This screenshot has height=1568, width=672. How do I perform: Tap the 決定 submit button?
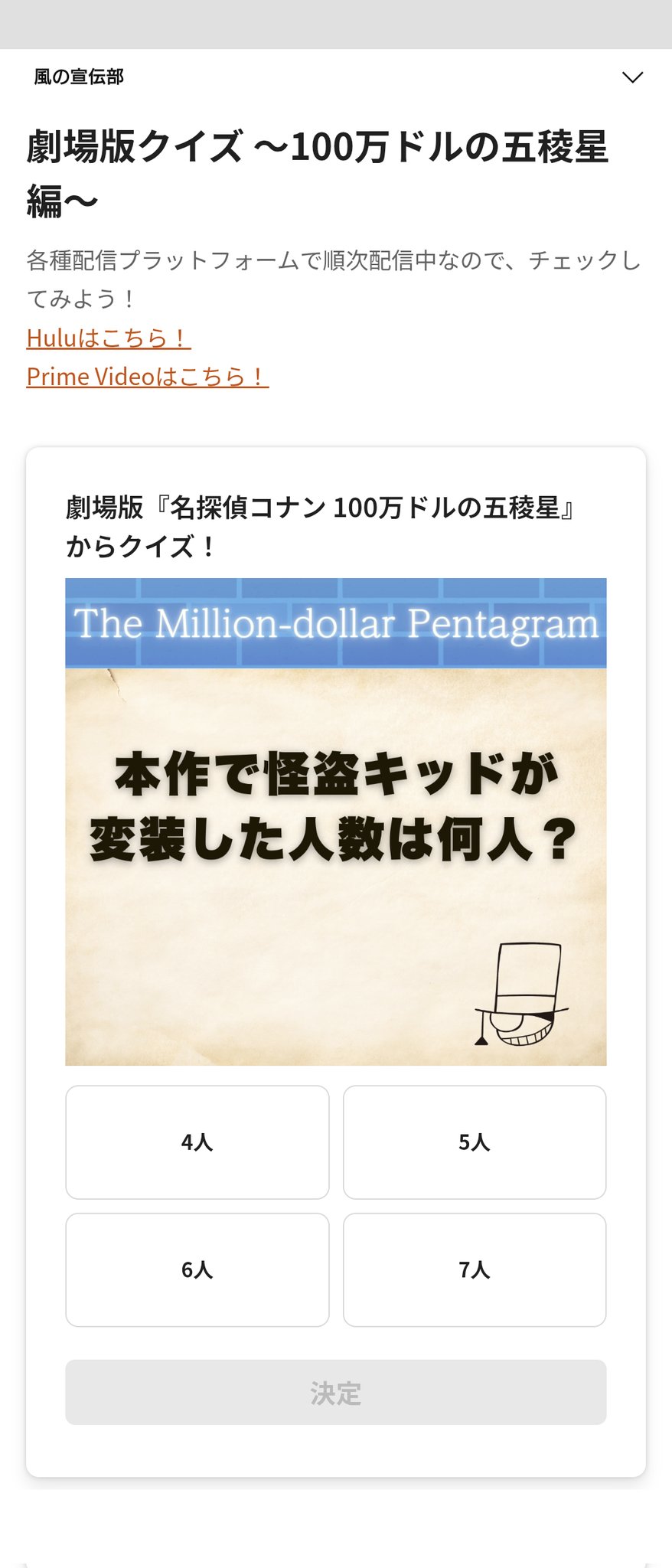(335, 1392)
